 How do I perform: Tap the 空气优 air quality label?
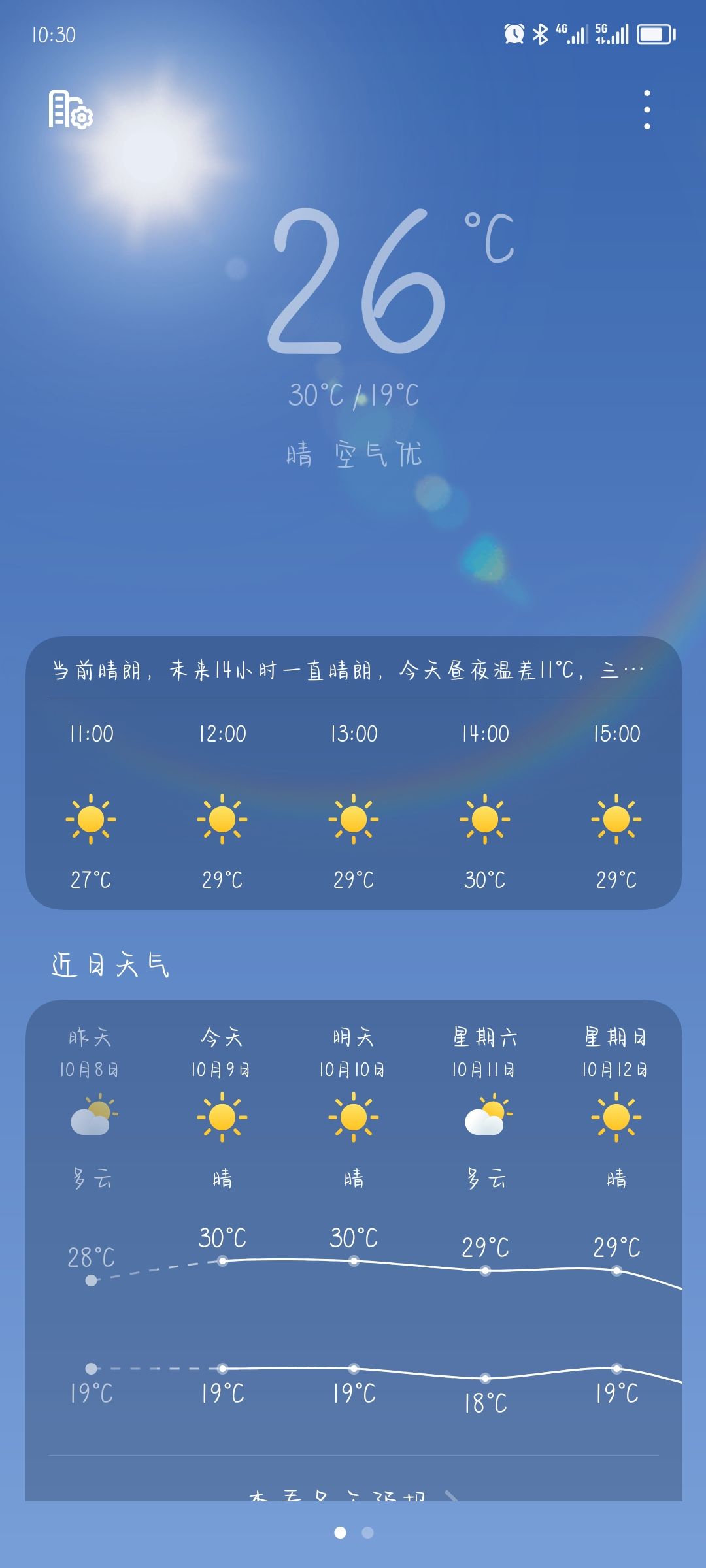tap(378, 454)
